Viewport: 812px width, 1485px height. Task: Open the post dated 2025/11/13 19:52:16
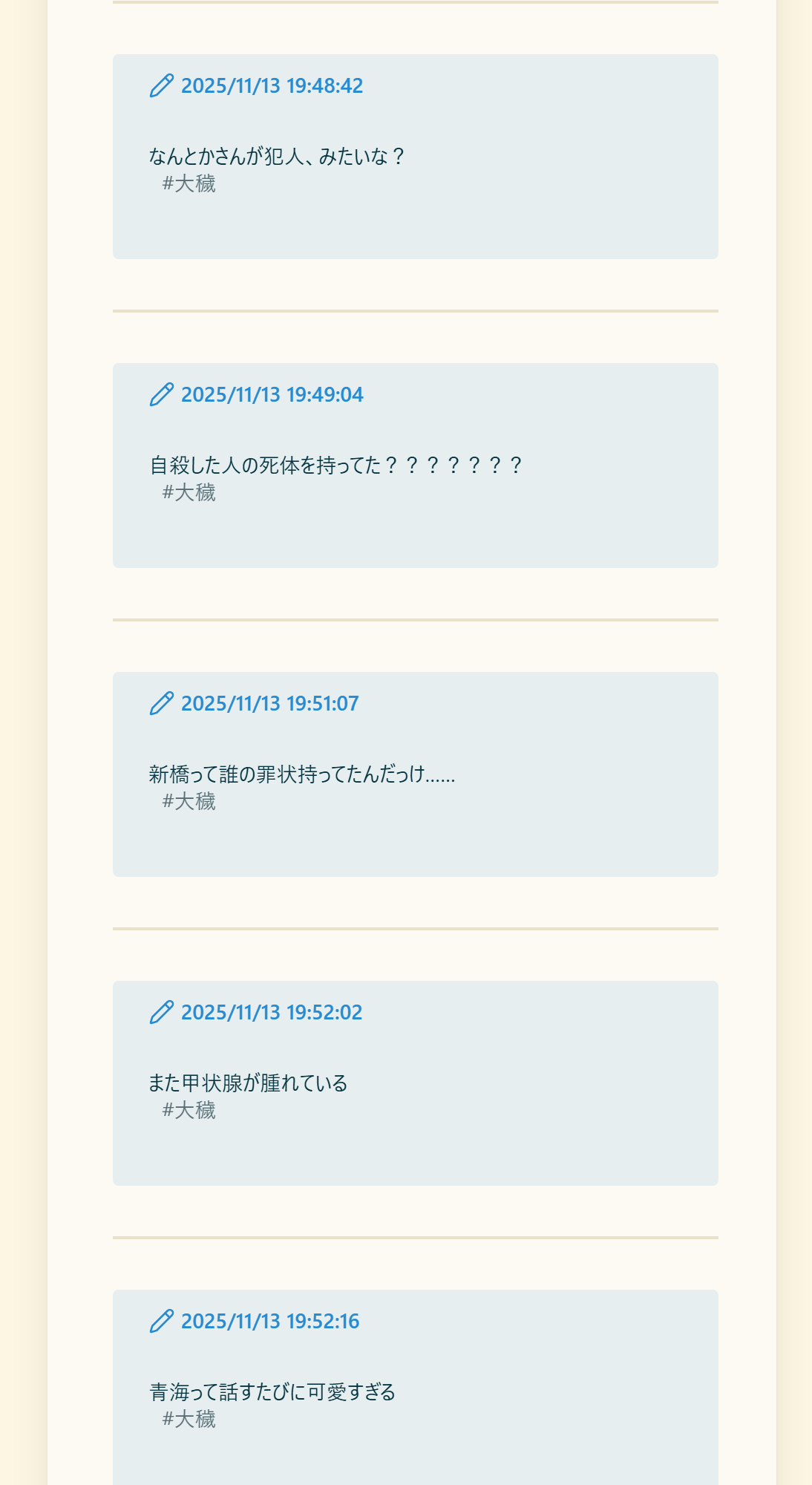point(269,1322)
